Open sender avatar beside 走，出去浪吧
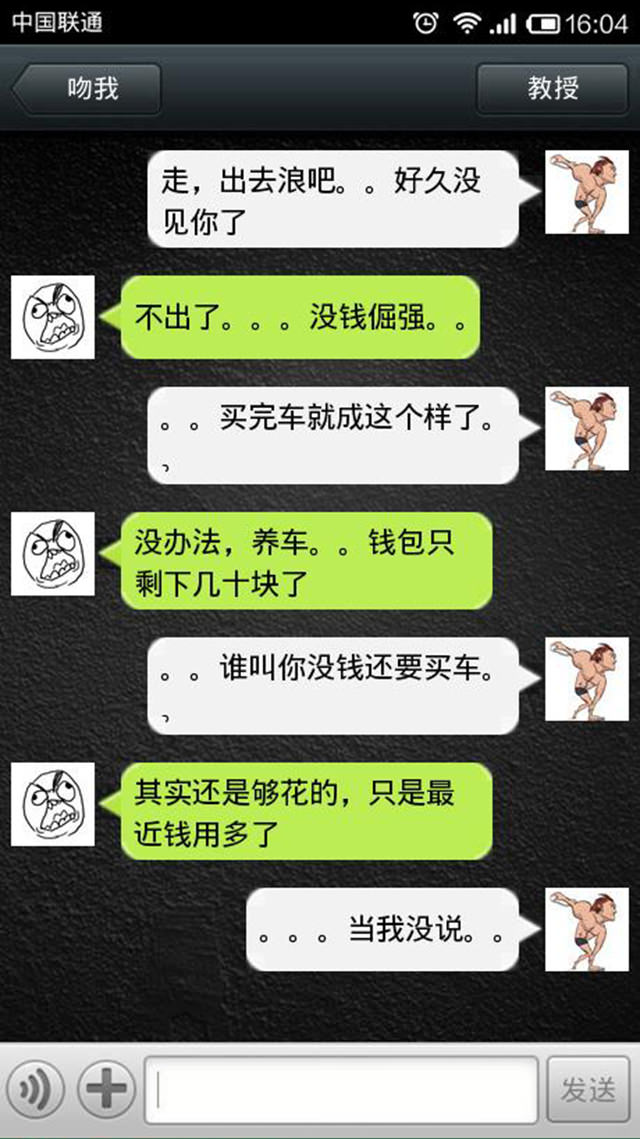The width and height of the screenshot is (640, 1139). tap(586, 192)
